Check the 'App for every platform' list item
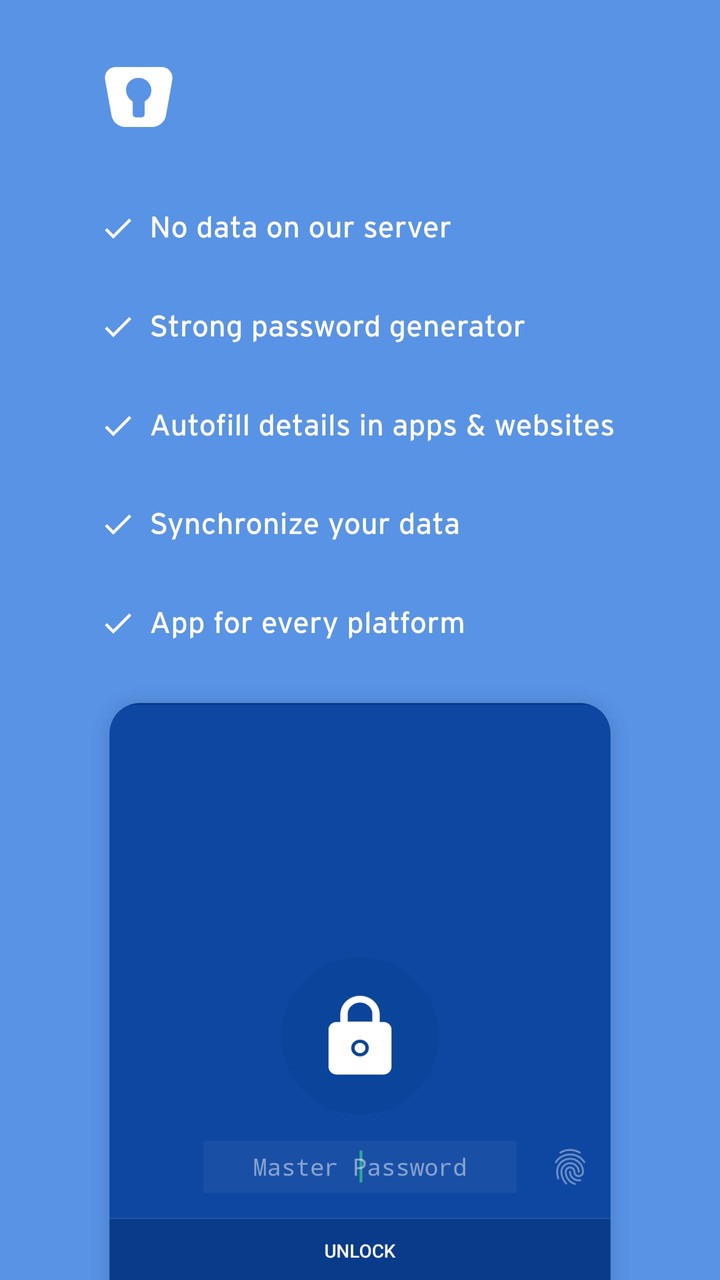 (307, 623)
